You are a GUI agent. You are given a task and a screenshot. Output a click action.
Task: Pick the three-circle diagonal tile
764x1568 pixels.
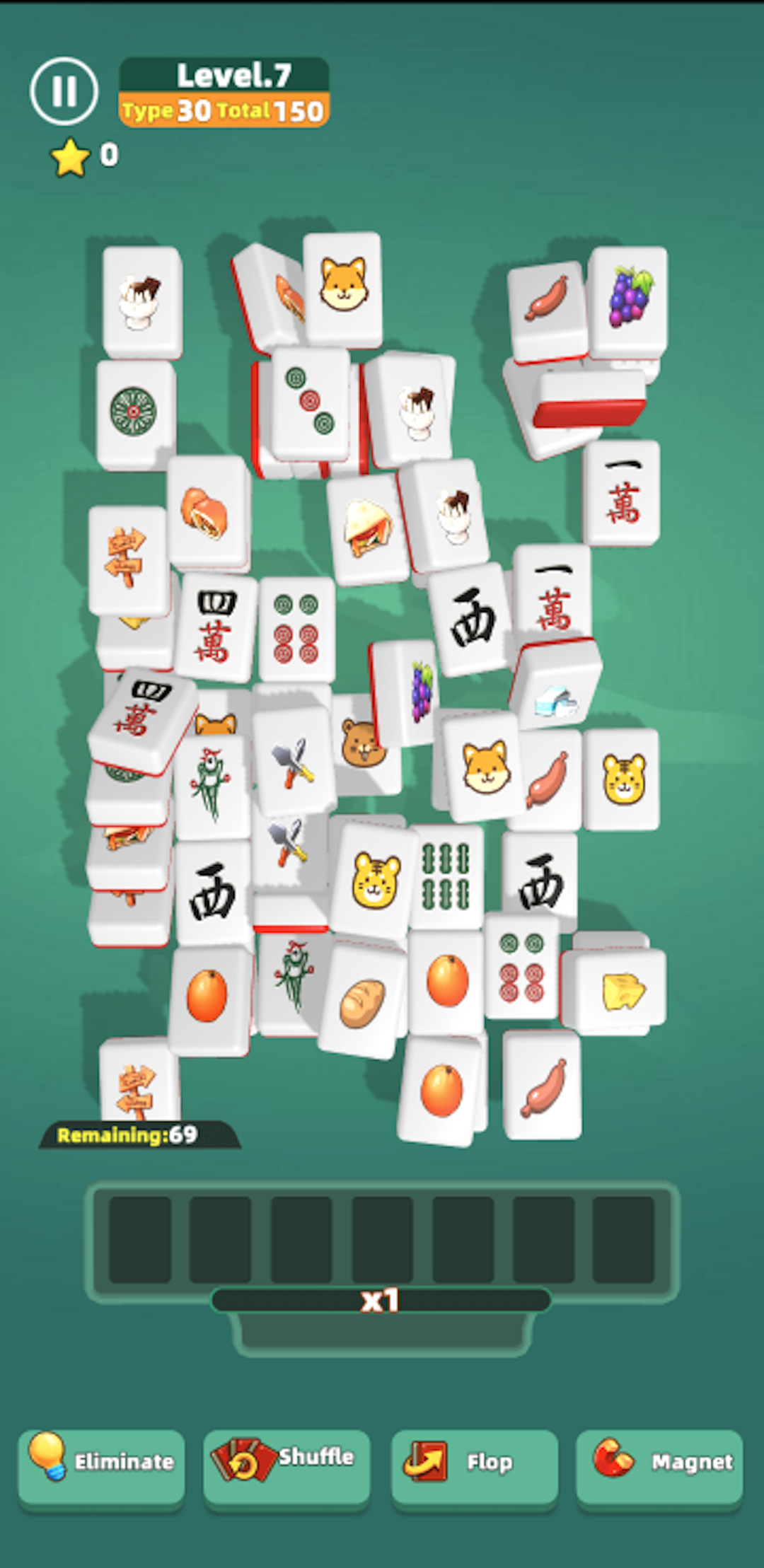coord(310,402)
